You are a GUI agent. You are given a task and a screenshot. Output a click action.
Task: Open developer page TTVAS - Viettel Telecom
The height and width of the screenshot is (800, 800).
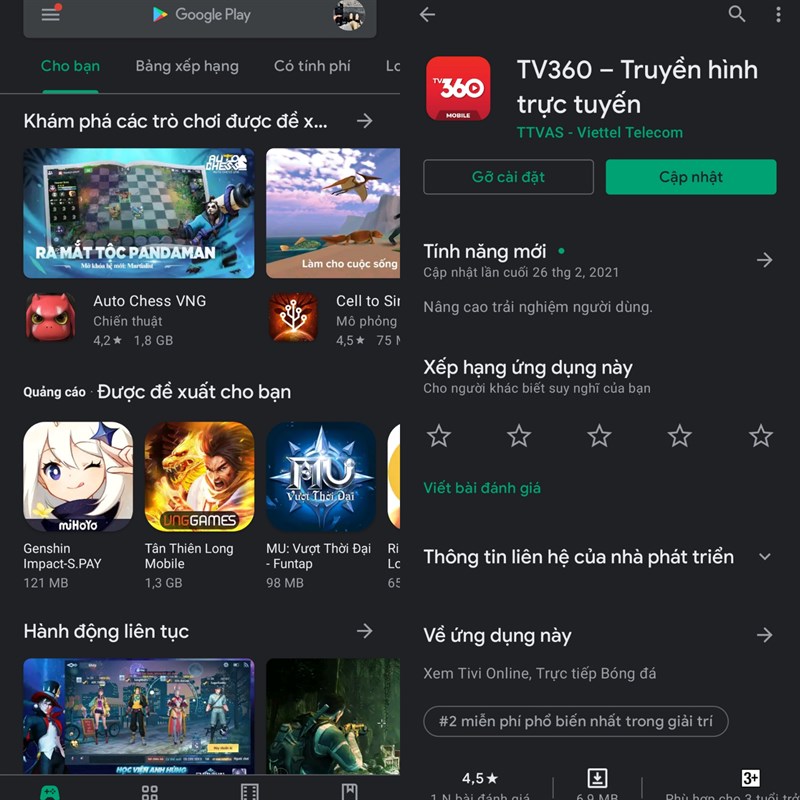600,132
